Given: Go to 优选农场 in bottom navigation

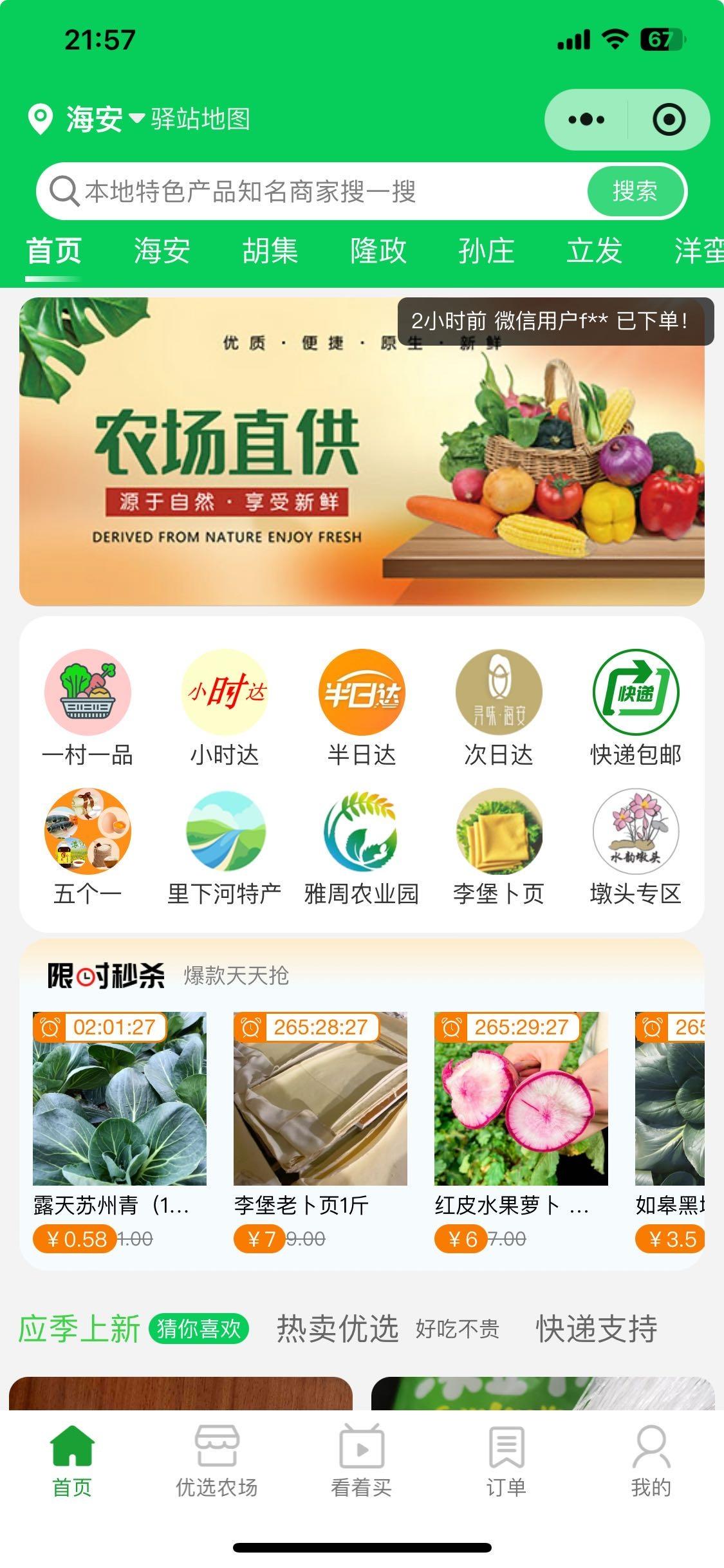Looking at the screenshot, I should pyautogui.click(x=217, y=1461).
